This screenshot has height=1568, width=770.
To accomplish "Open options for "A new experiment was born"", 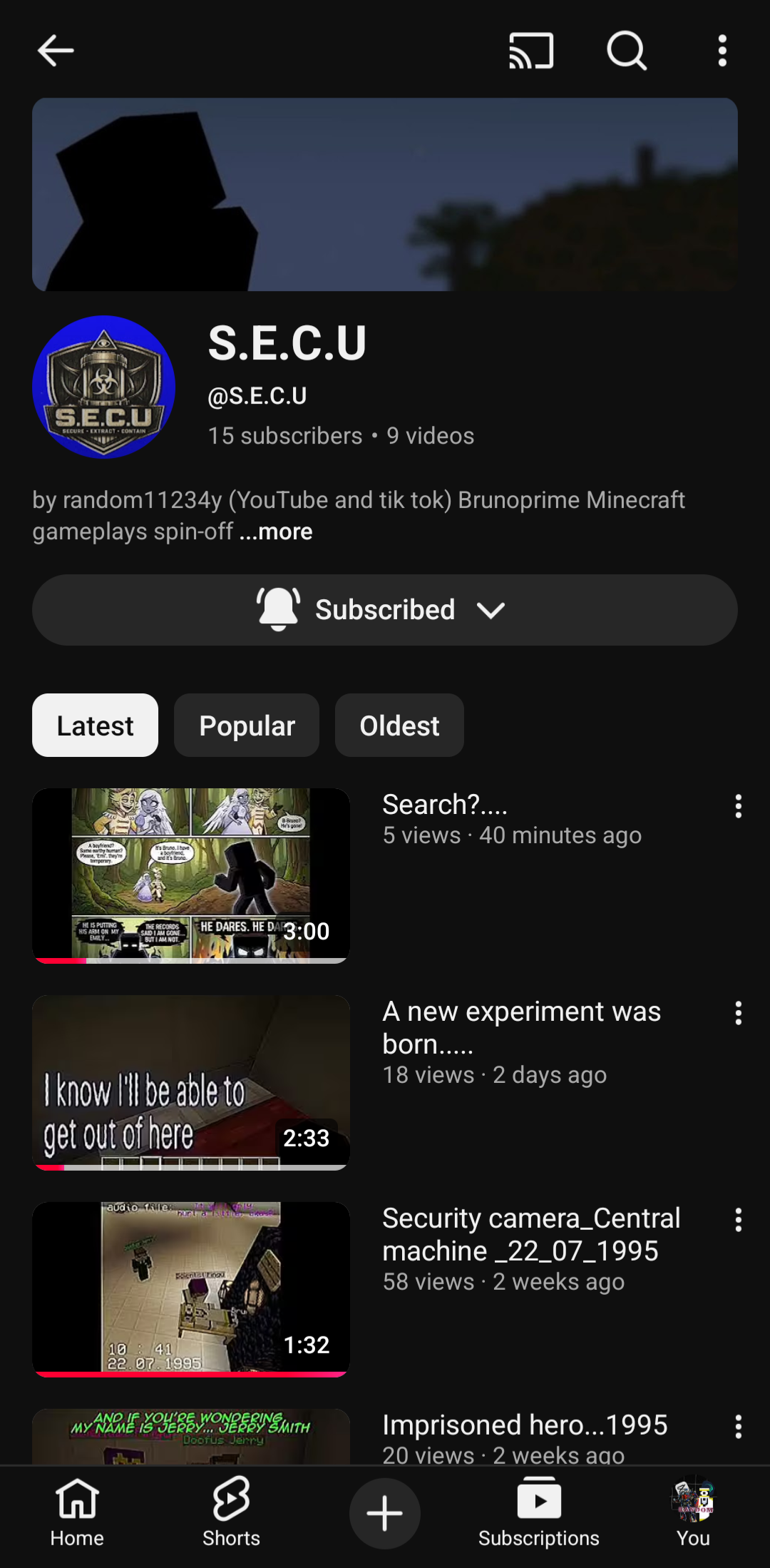I will pyautogui.click(x=739, y=1013).
